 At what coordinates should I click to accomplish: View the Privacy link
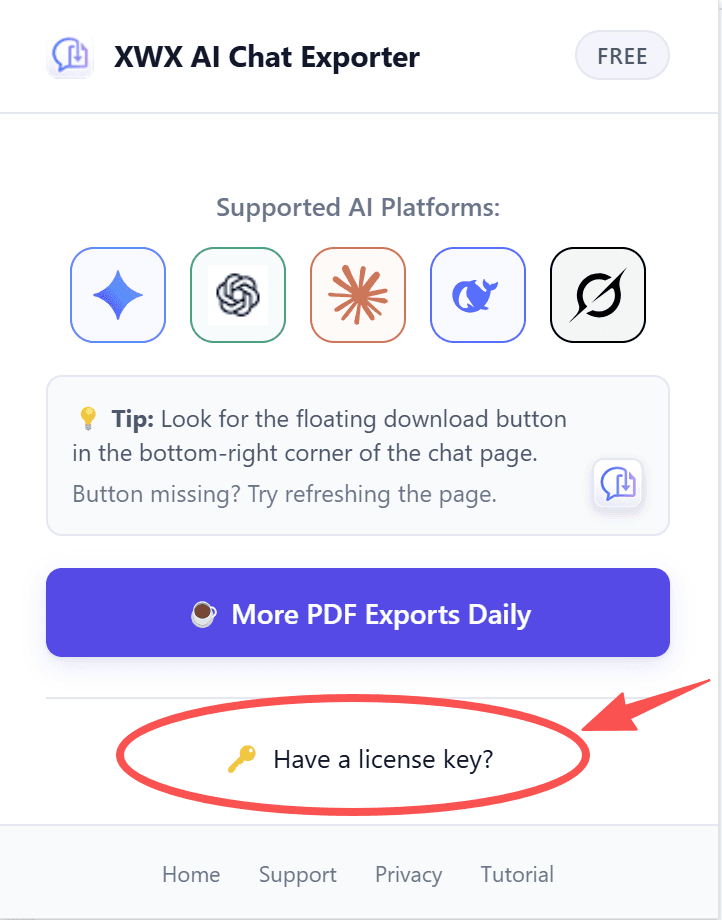[408, 874]
